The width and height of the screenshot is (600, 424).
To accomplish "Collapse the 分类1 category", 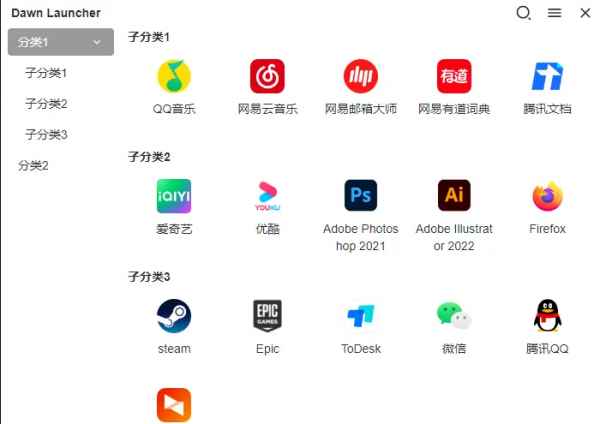I will pyautogui.click(x=96, y=42).
